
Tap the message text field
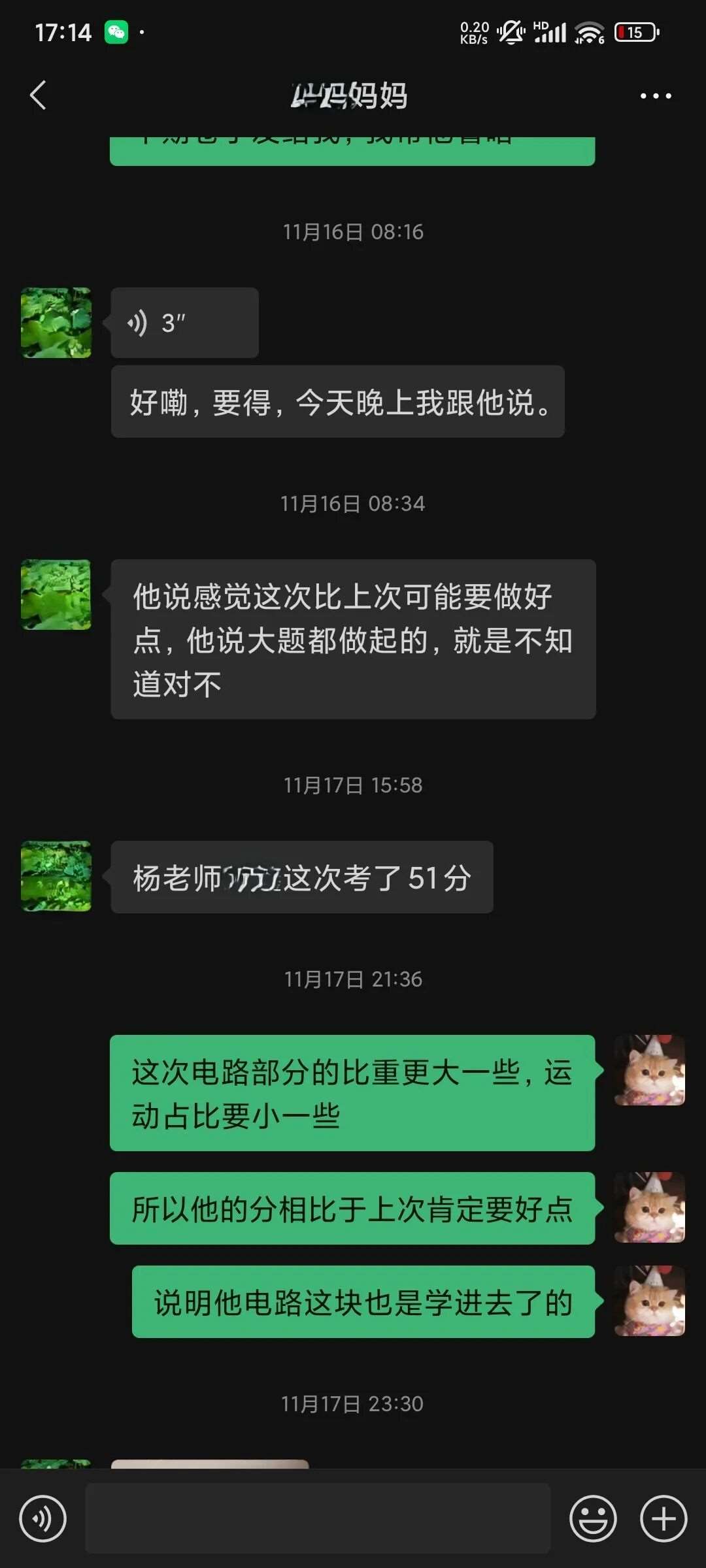point(318,1518)
